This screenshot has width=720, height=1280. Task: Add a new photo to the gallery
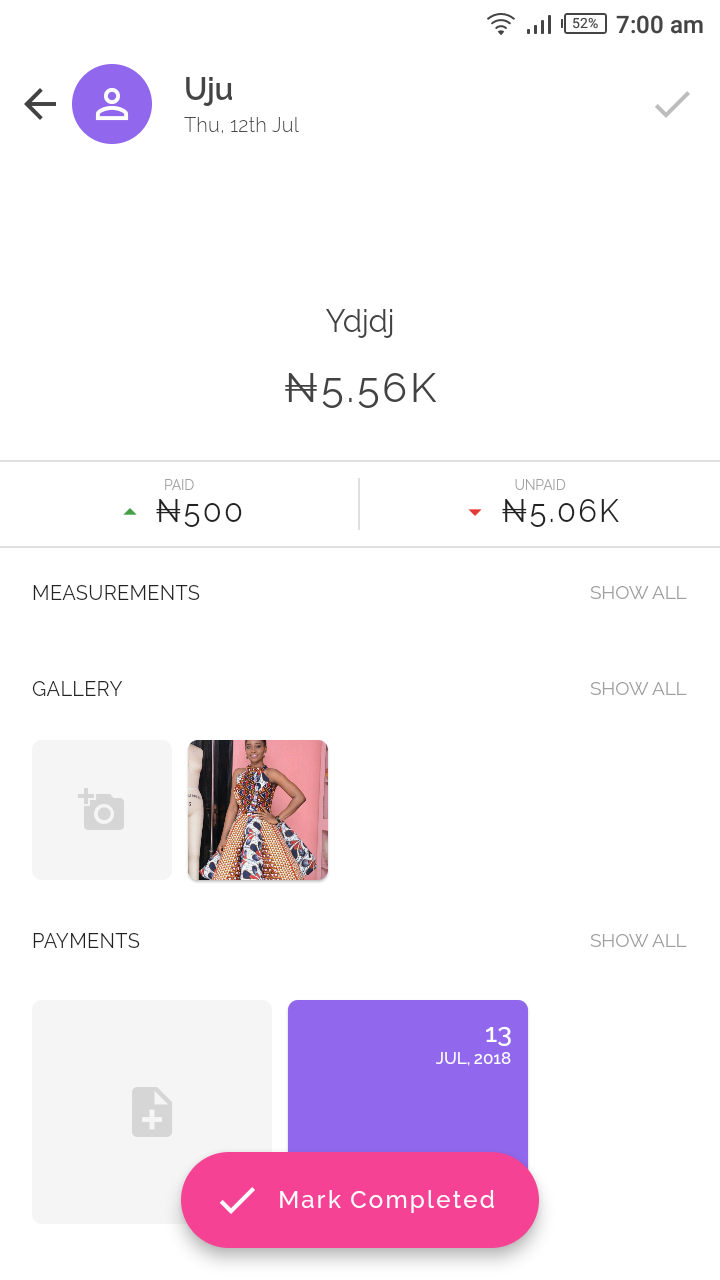pos(102,810)
